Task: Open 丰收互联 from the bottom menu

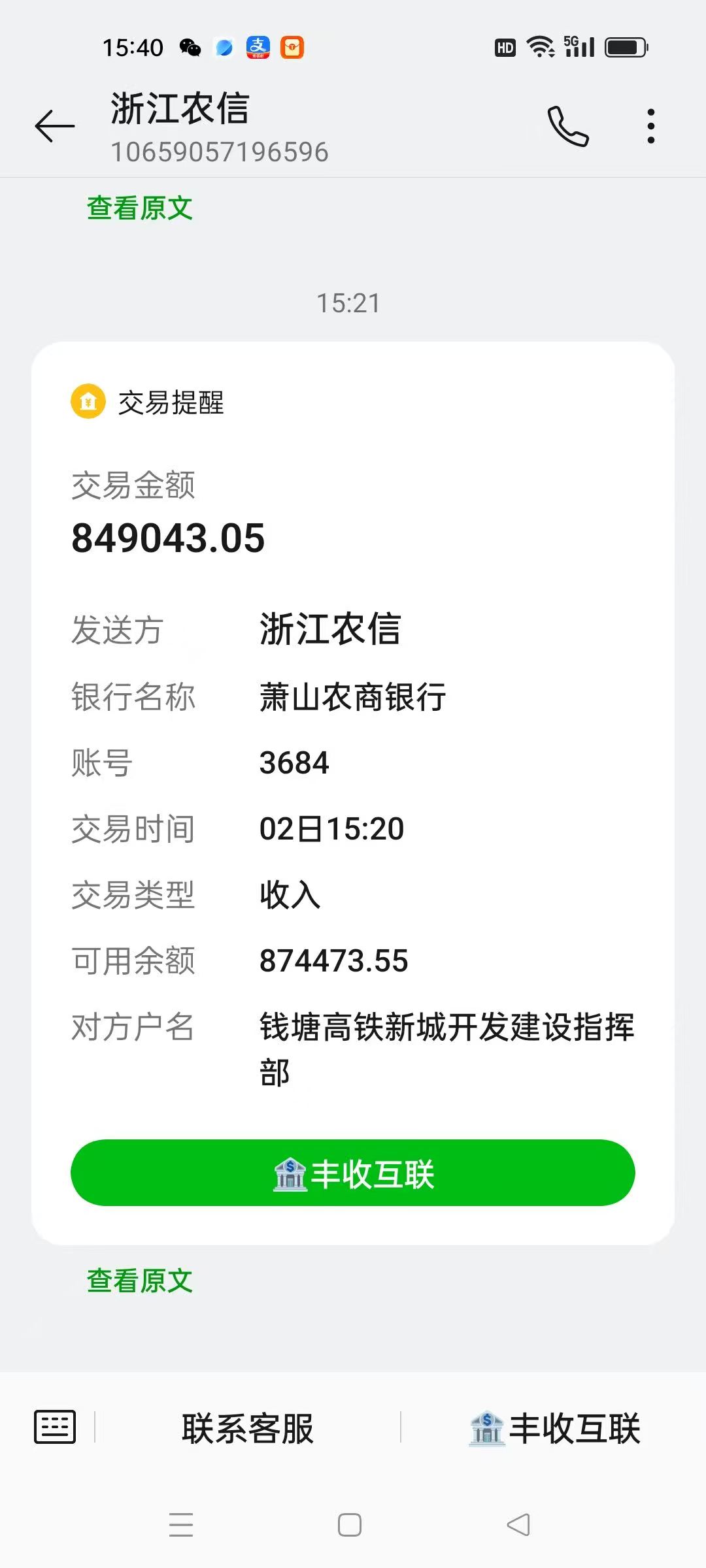Action: 554,1428
